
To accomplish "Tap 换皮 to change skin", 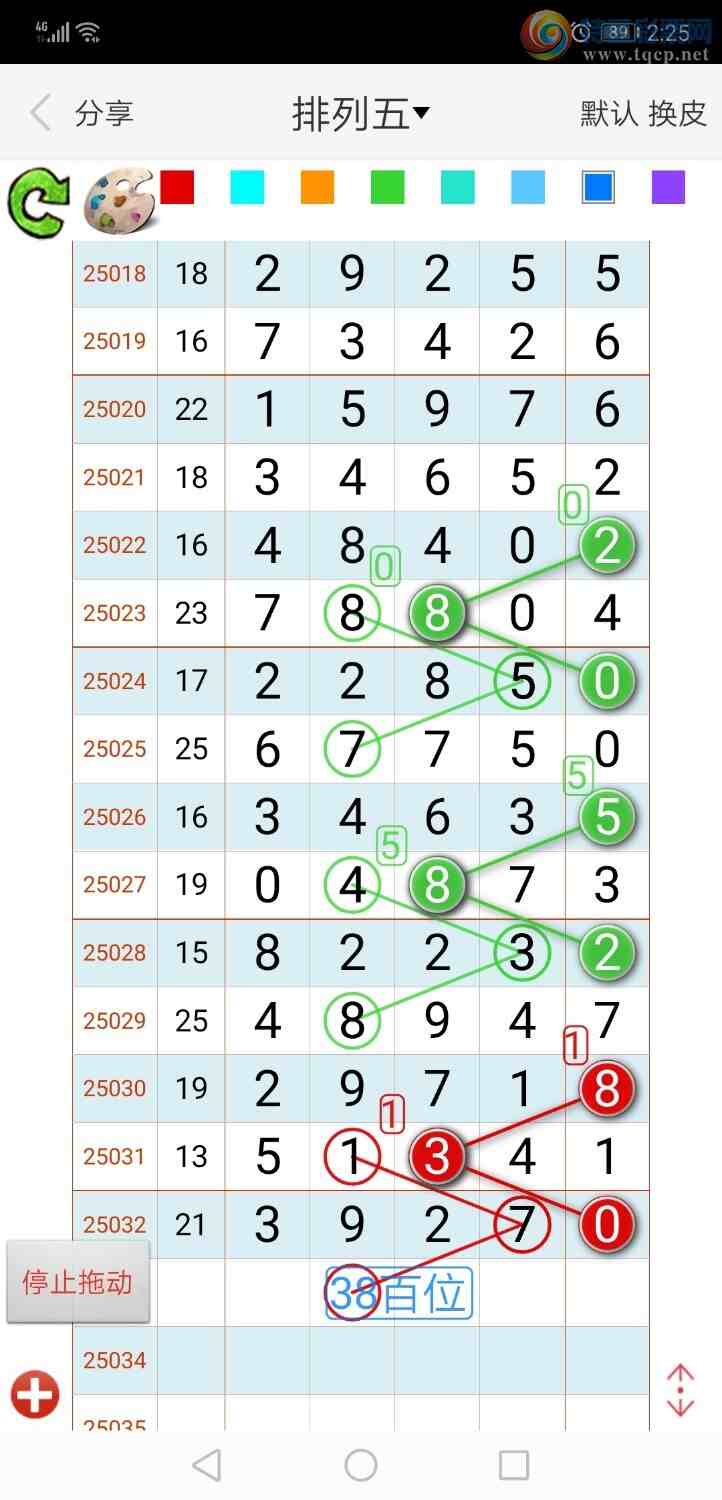I will [678, 113].
